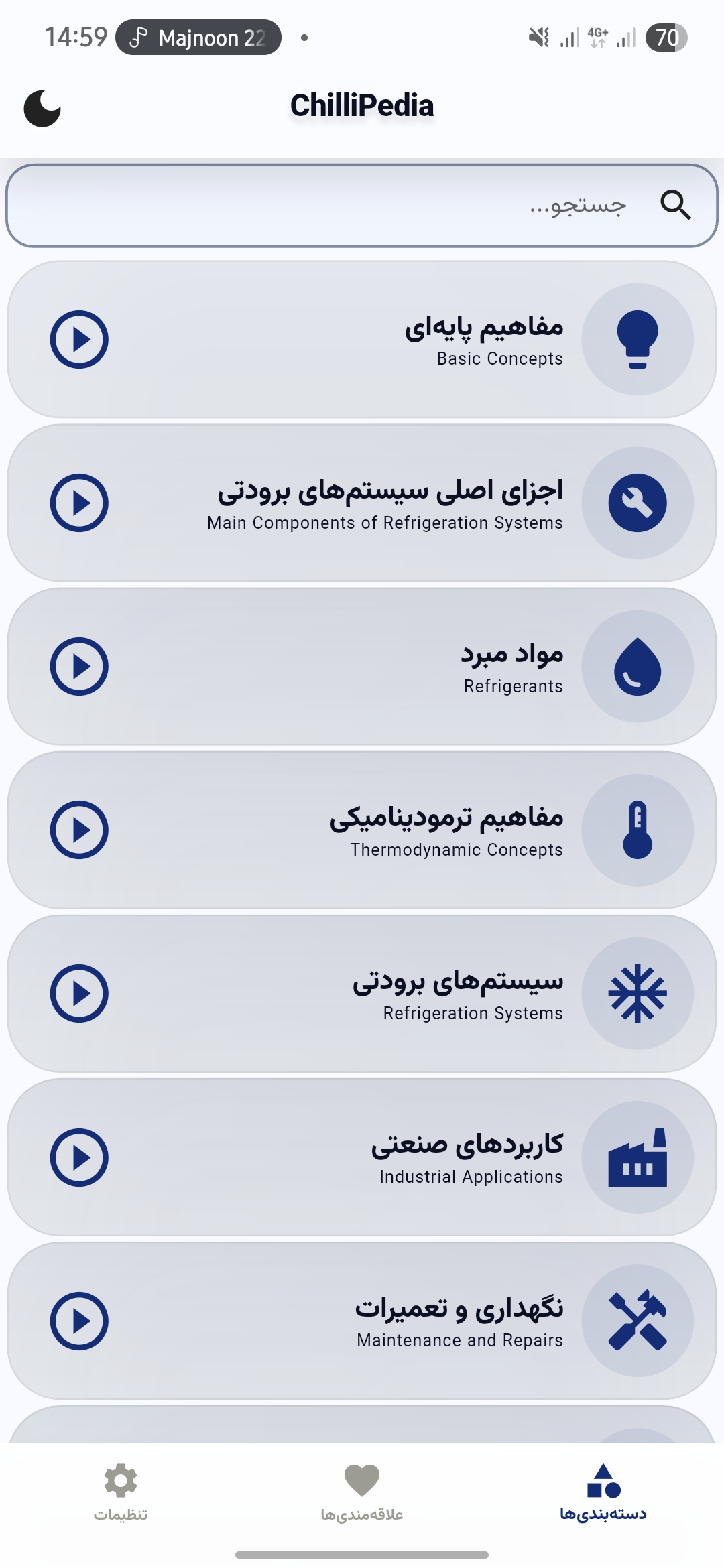Open Maintenance and Repairs category

tap(362, 1321)
